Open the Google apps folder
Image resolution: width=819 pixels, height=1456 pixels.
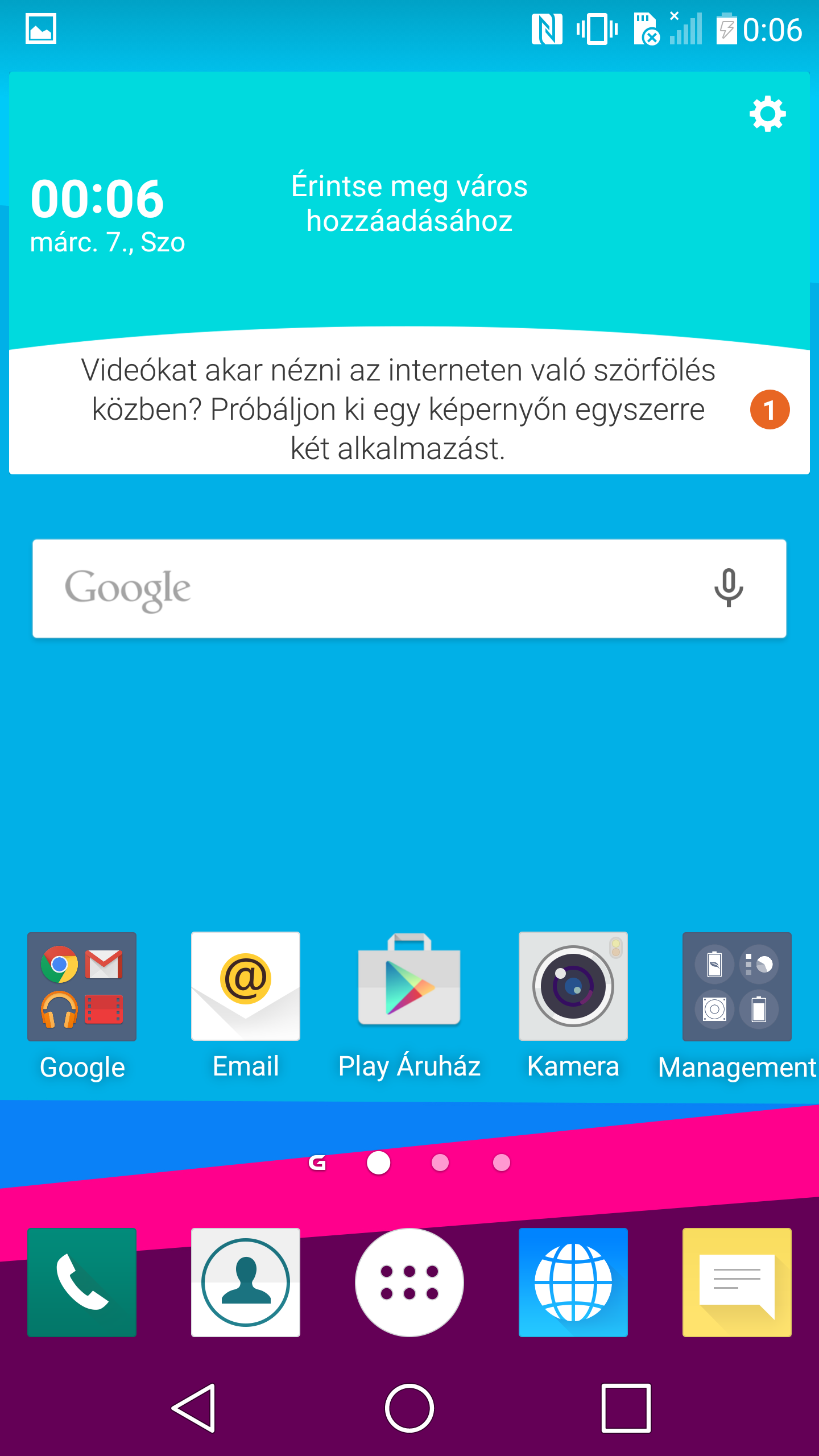[x=82, y=987]
